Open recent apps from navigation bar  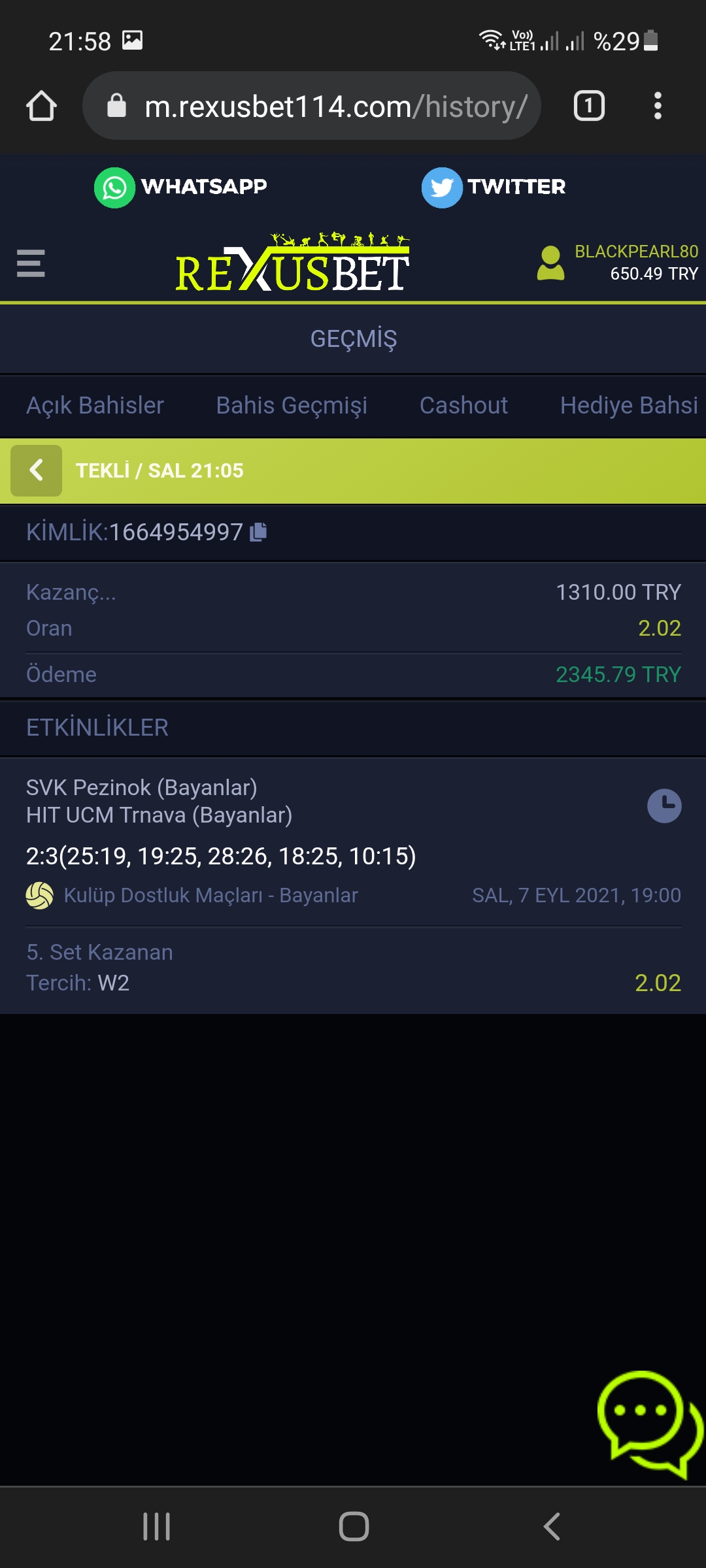point(157,1527)
